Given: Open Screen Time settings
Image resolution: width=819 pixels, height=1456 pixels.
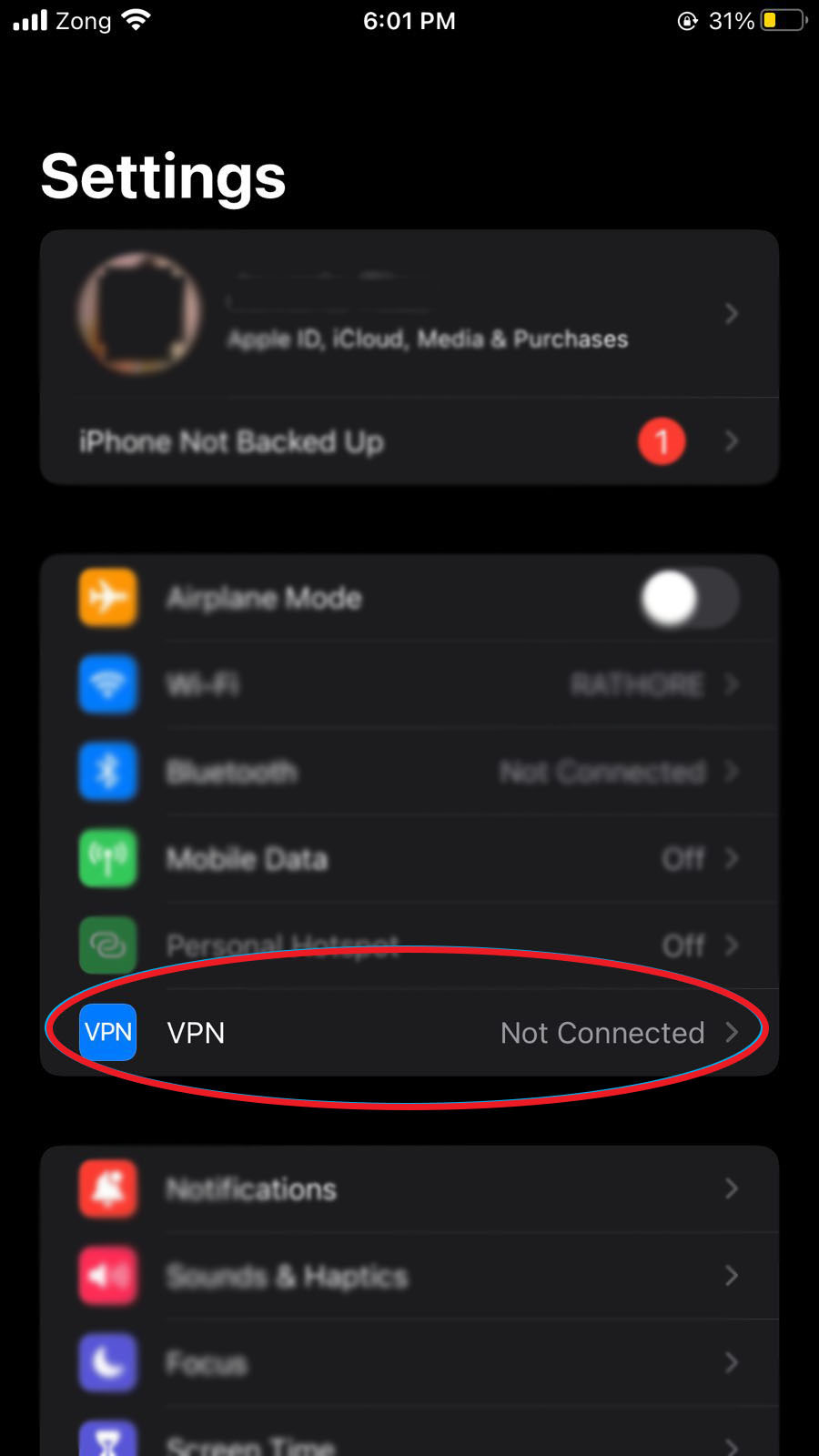Looking at the screenshot, I should [409, 1432].
